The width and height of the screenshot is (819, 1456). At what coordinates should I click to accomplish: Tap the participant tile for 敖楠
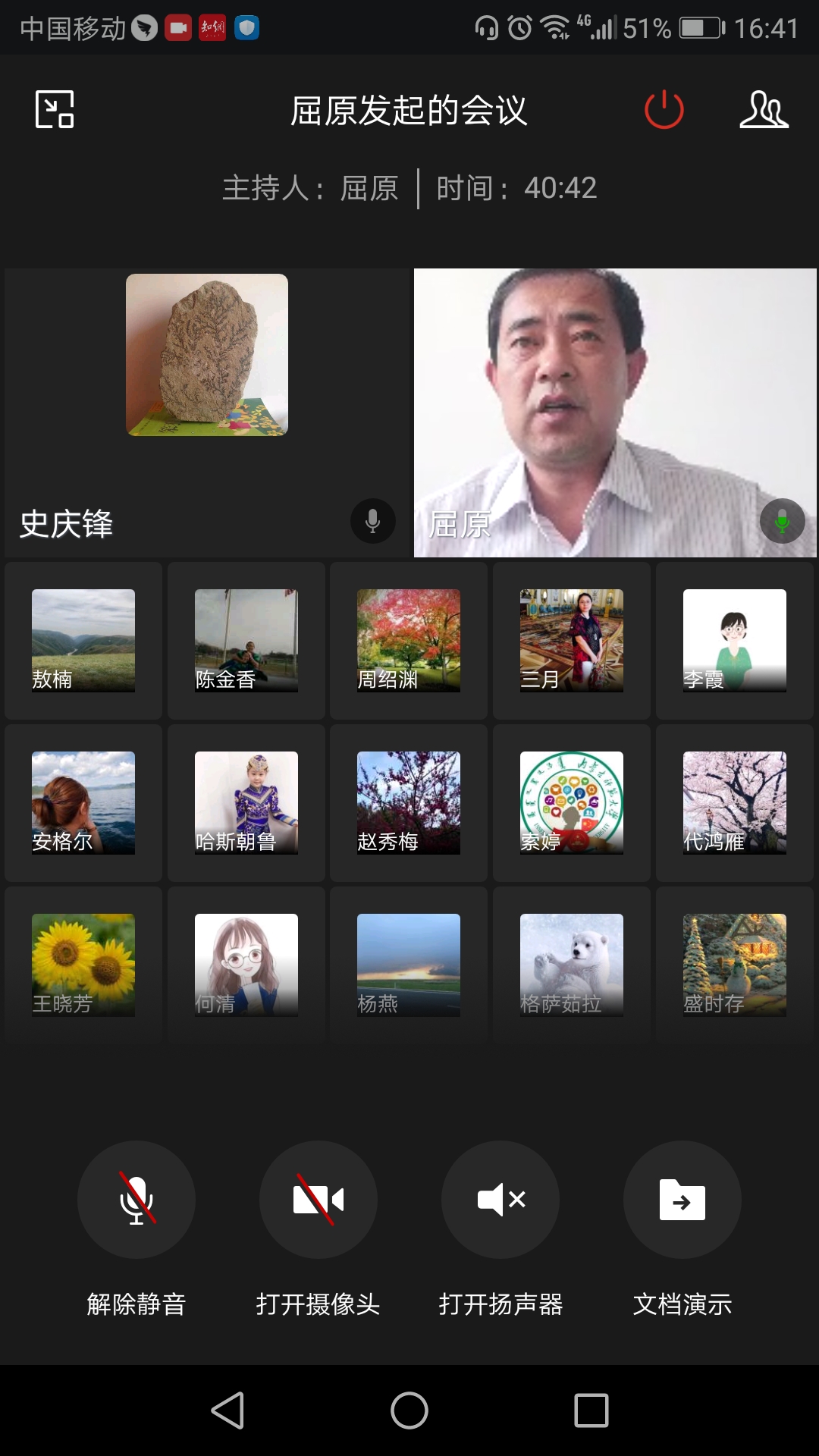(83, 641)
